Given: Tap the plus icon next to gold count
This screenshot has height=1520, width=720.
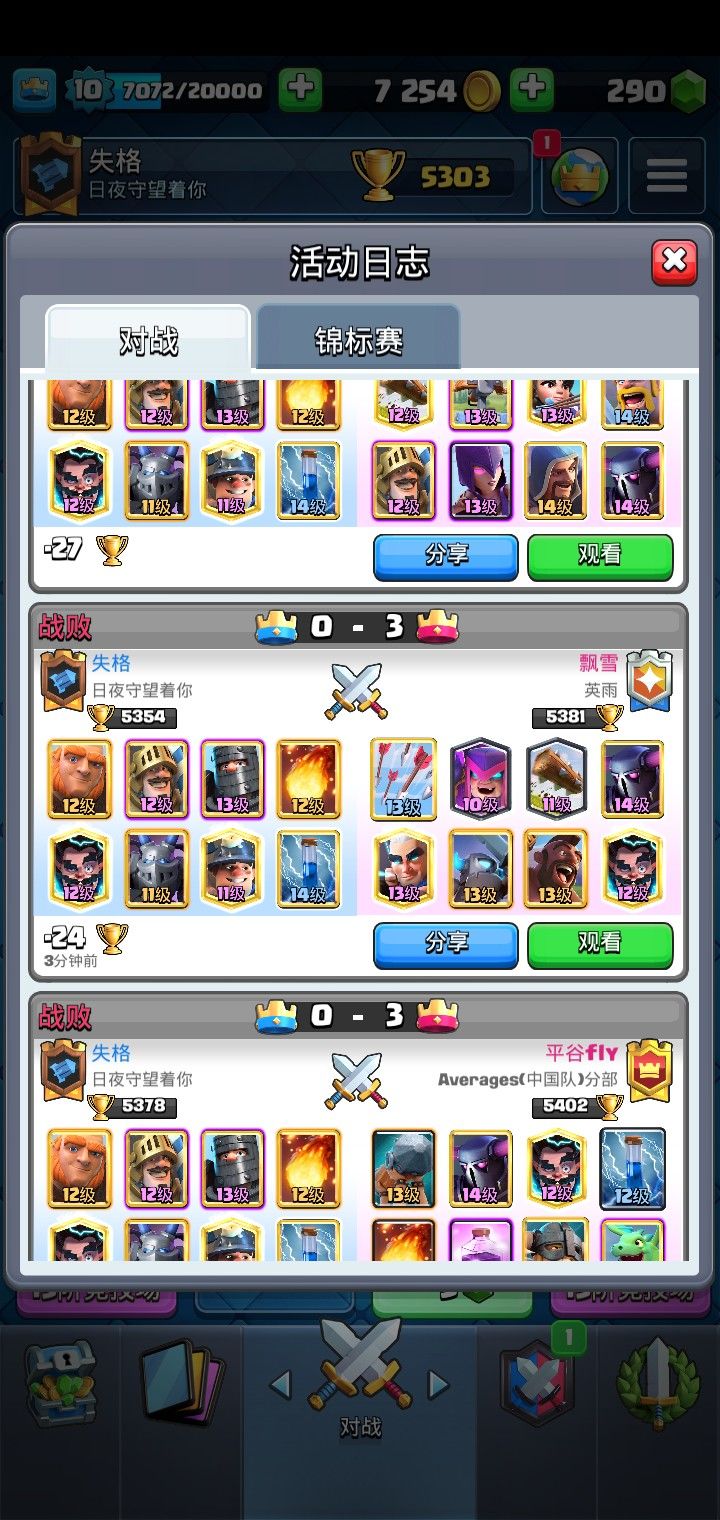Looking at the screenshot, I should pos(532,89).
